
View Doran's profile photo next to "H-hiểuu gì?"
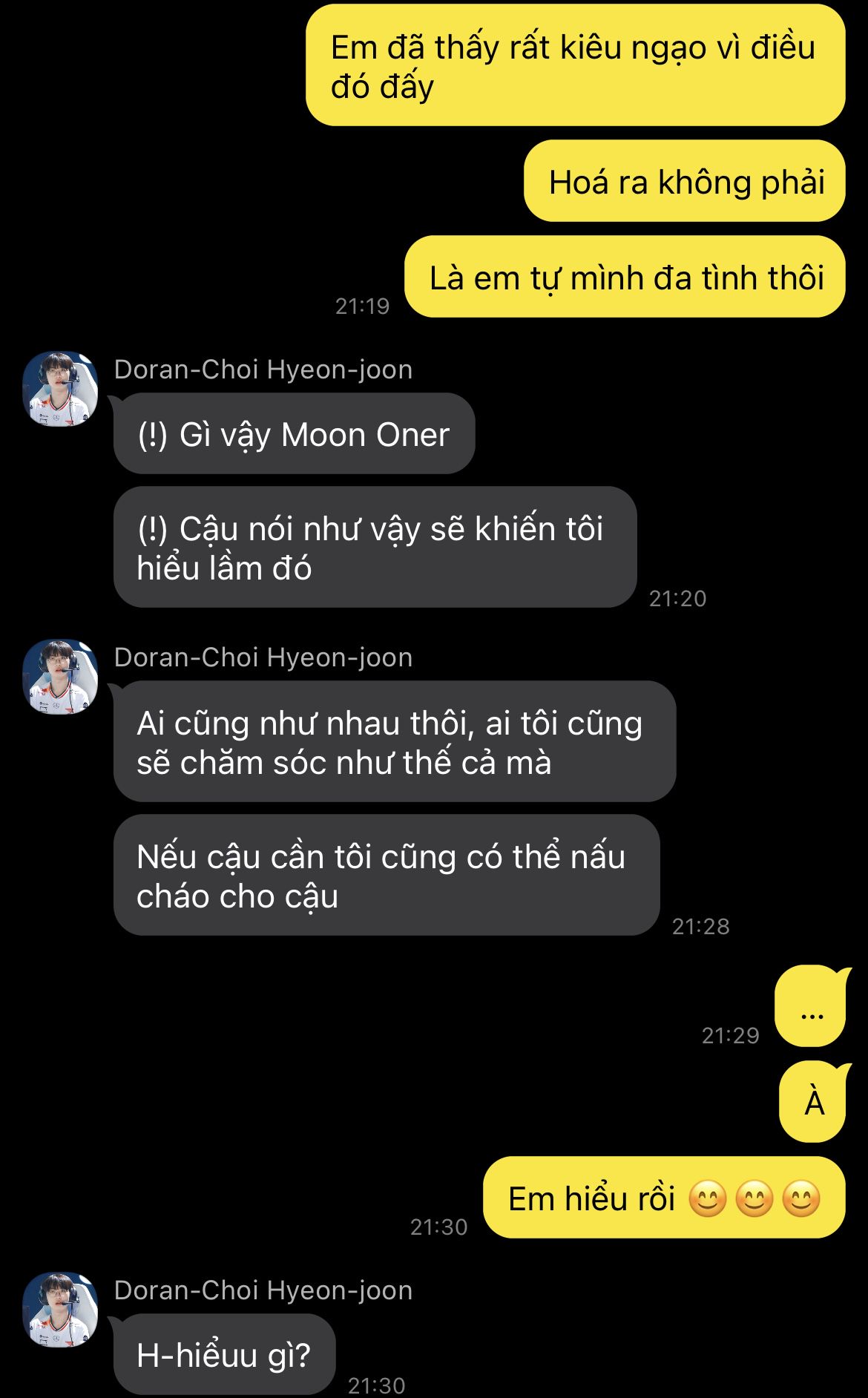tap(60, 1309)
